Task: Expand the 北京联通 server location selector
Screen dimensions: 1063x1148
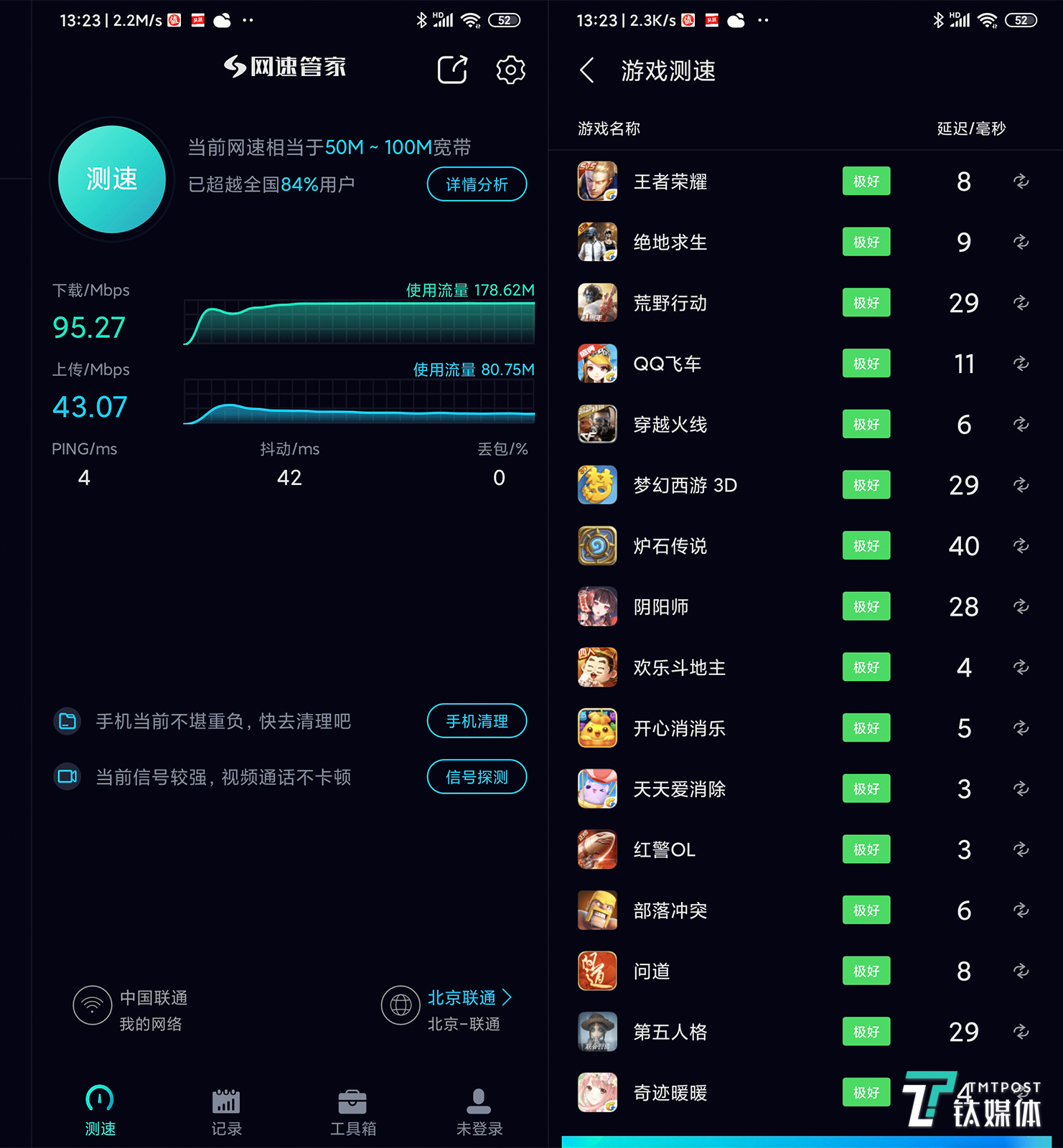Action: point(470,997)
